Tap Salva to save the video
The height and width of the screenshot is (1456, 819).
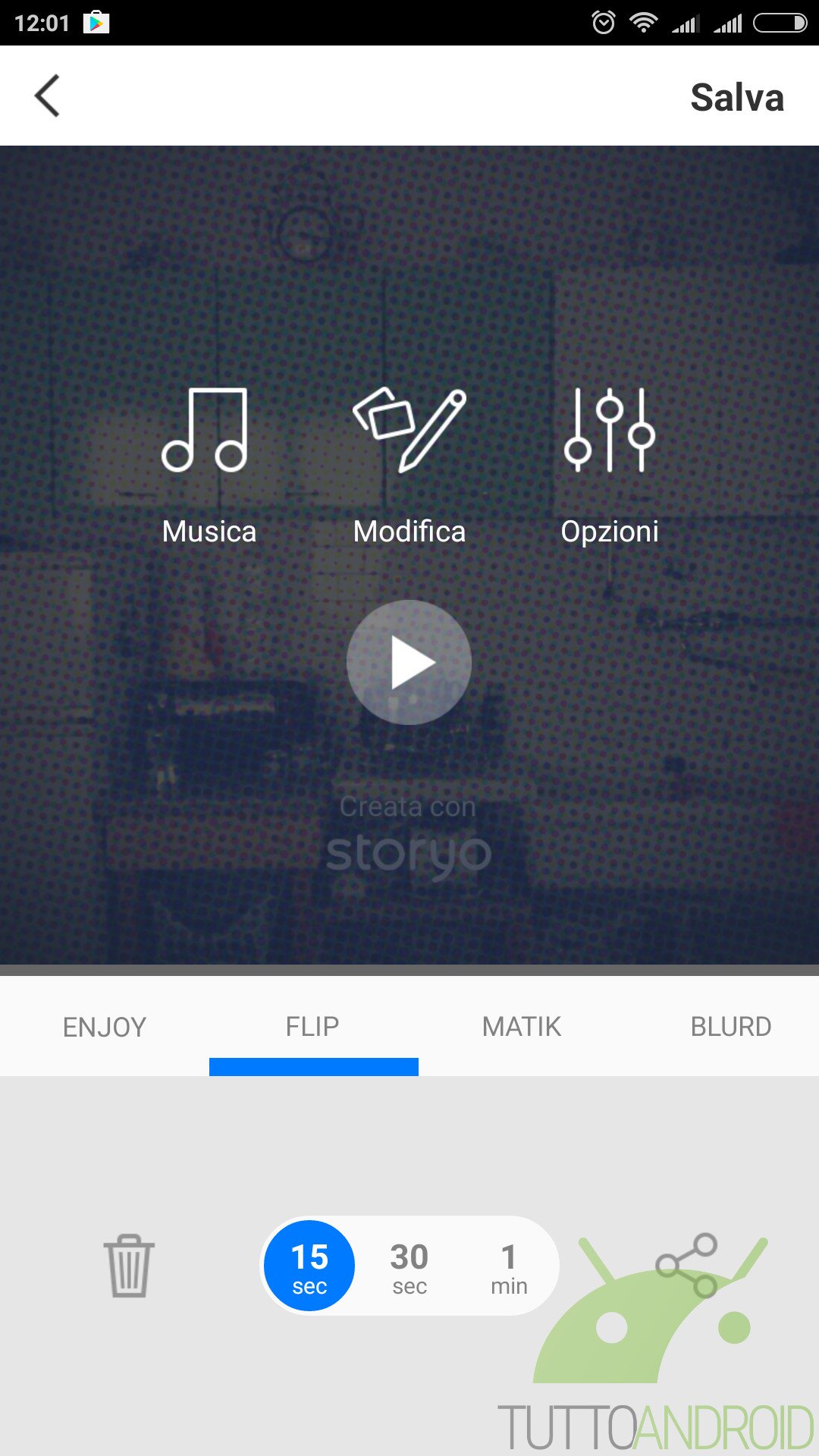736,97
